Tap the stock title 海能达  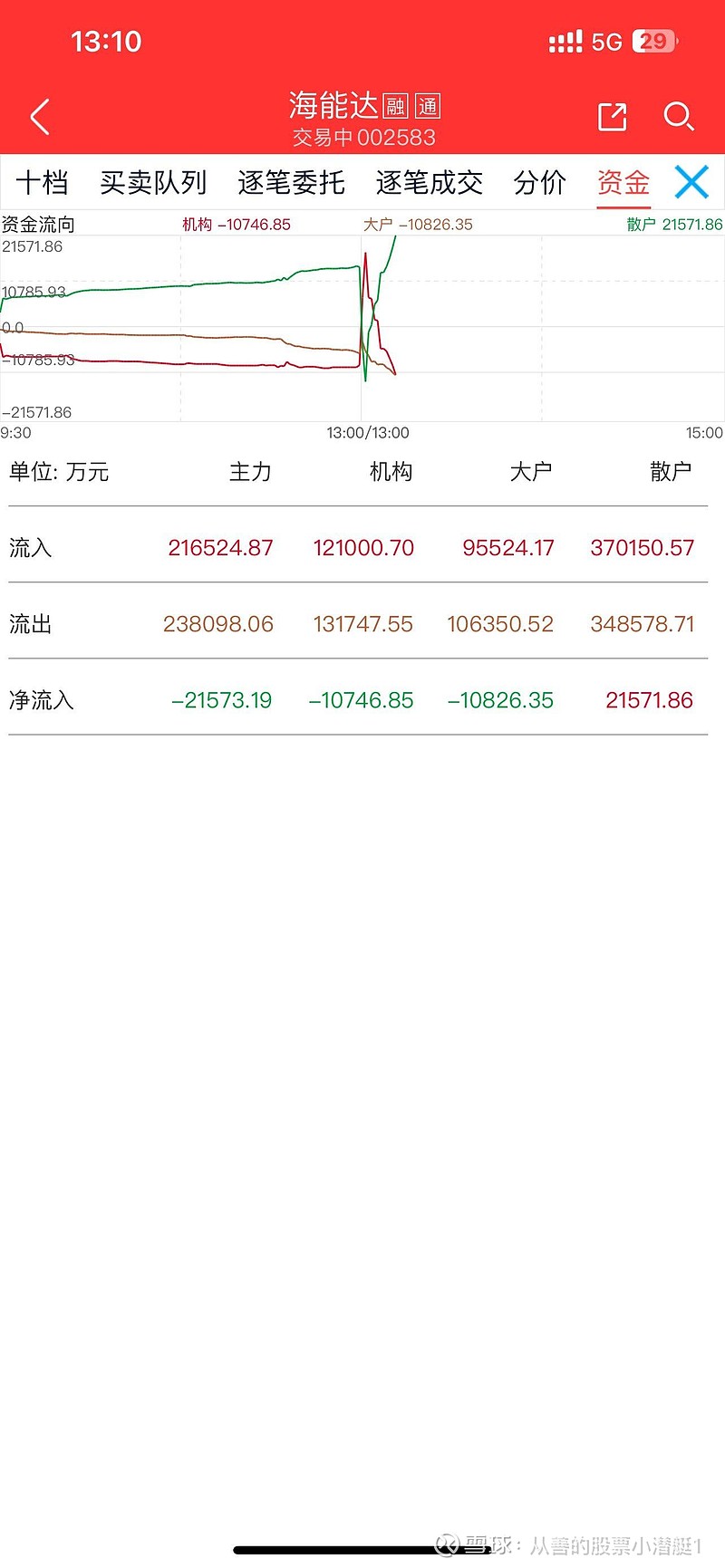pyautogui.click(x=335, y=106)
